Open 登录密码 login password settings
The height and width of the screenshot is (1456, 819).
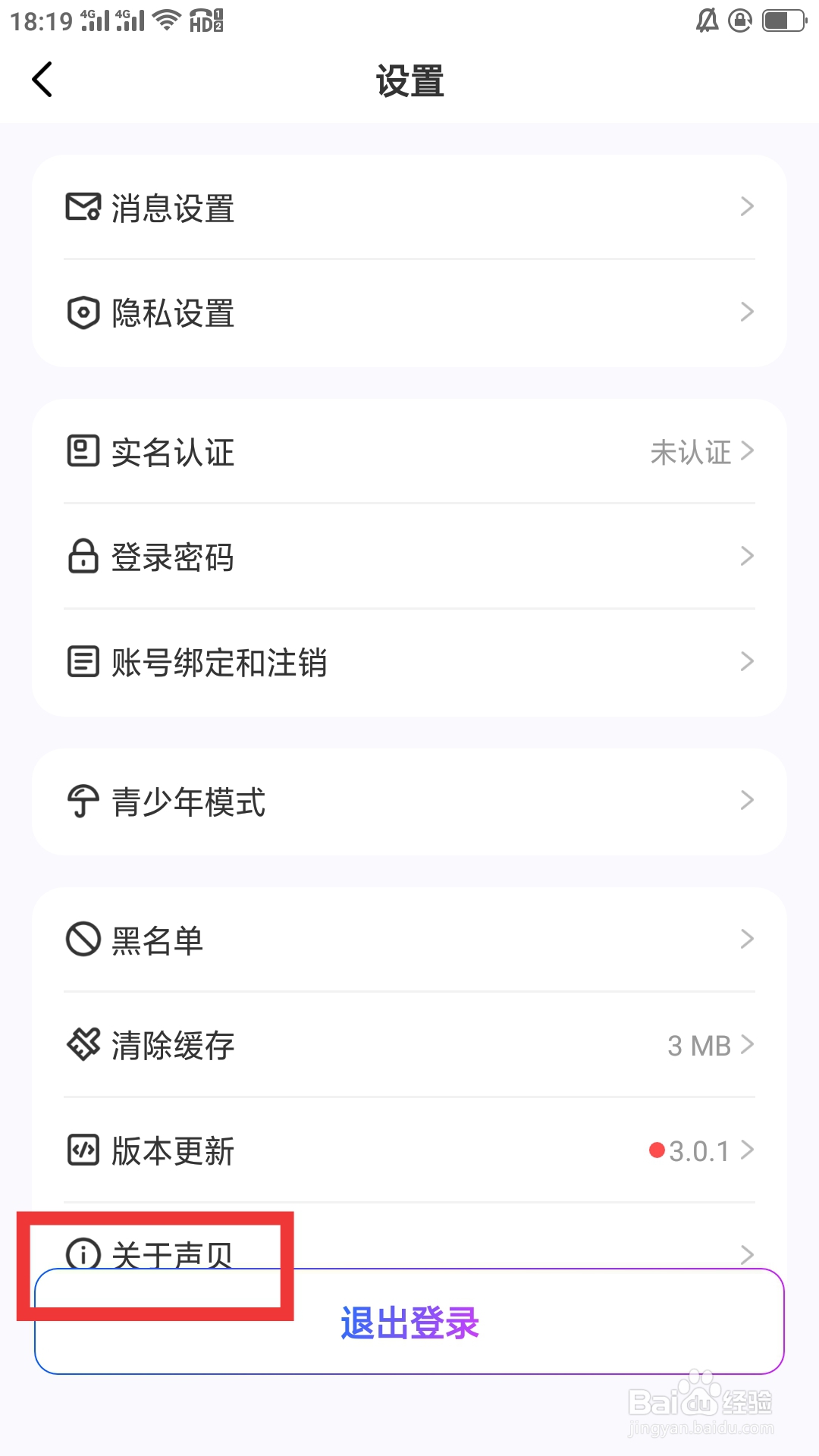coord(409,556)
